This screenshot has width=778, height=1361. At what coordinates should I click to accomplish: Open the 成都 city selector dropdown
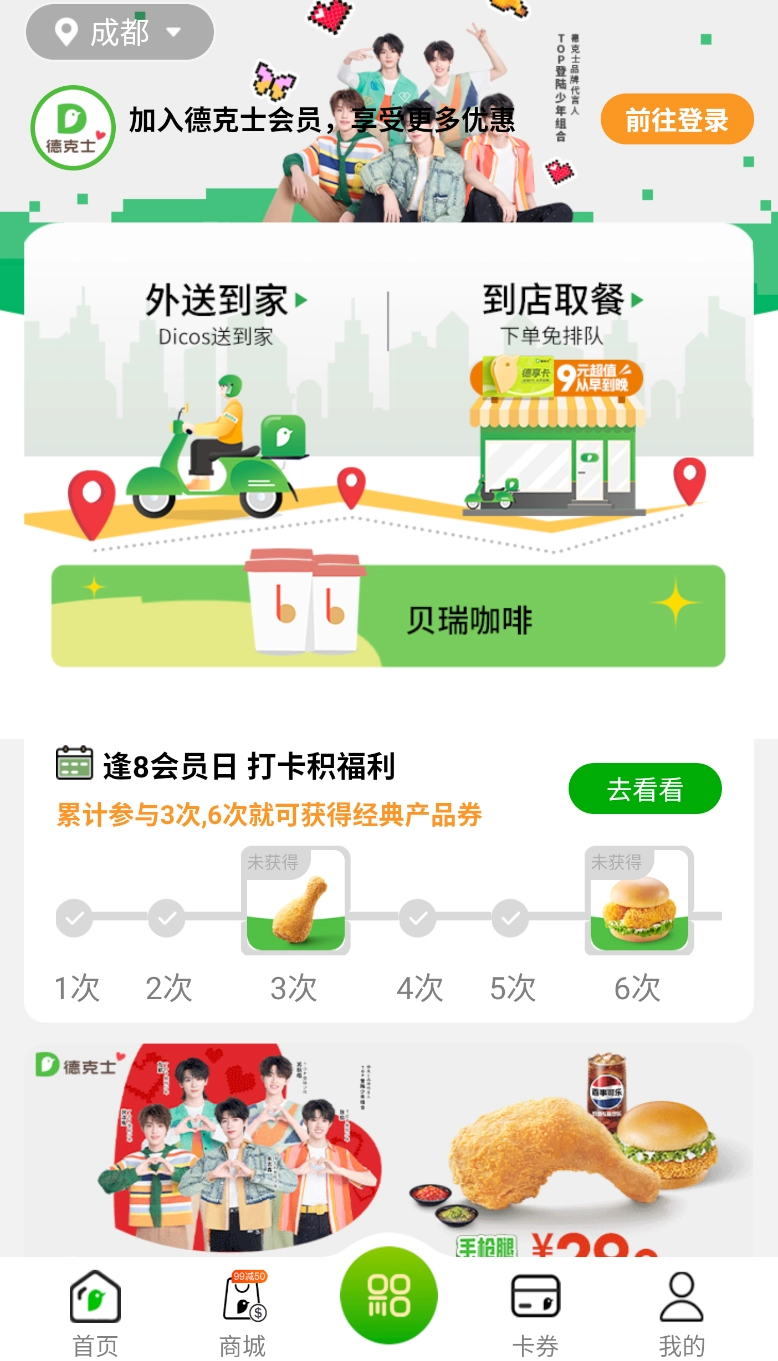click(x=120, y=32)
